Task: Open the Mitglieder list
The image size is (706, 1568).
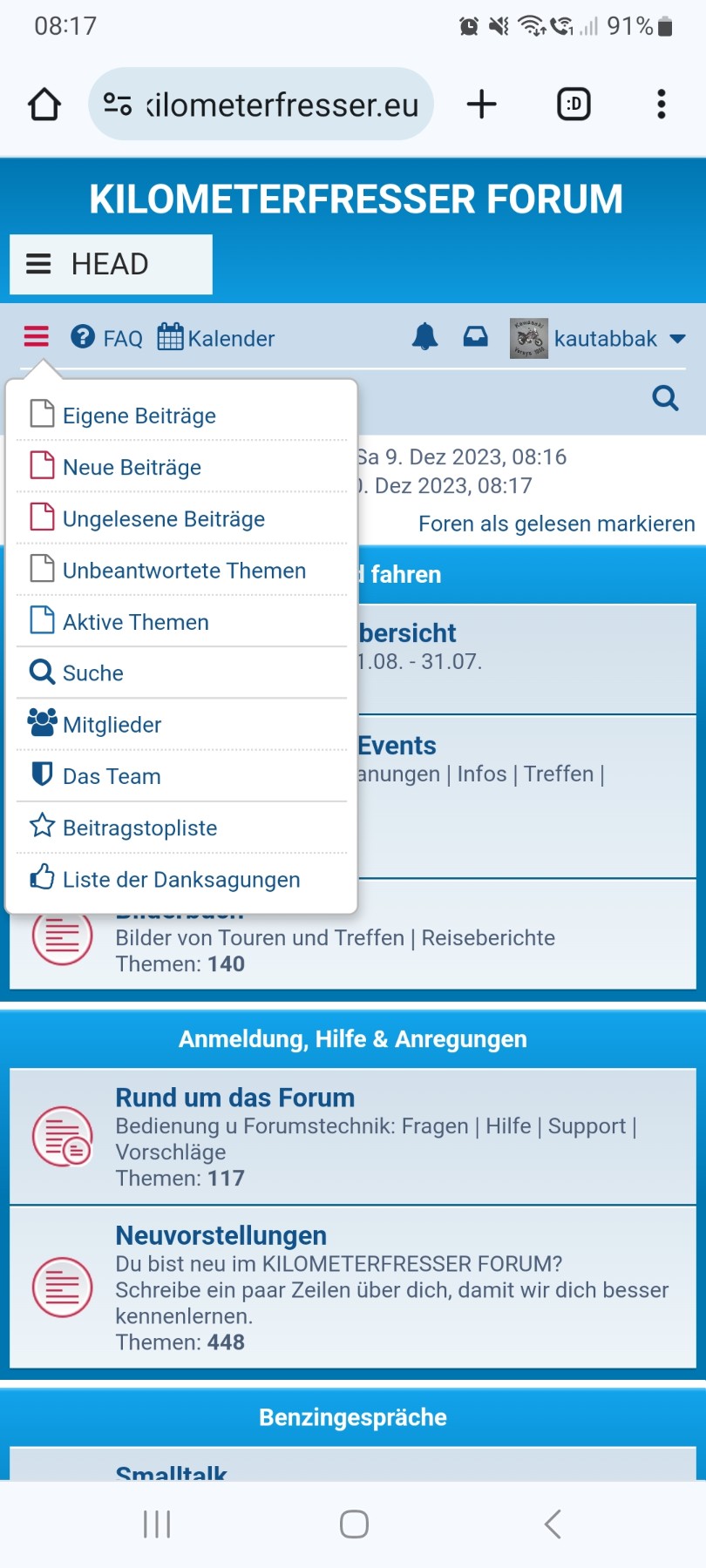Action: 112,724
